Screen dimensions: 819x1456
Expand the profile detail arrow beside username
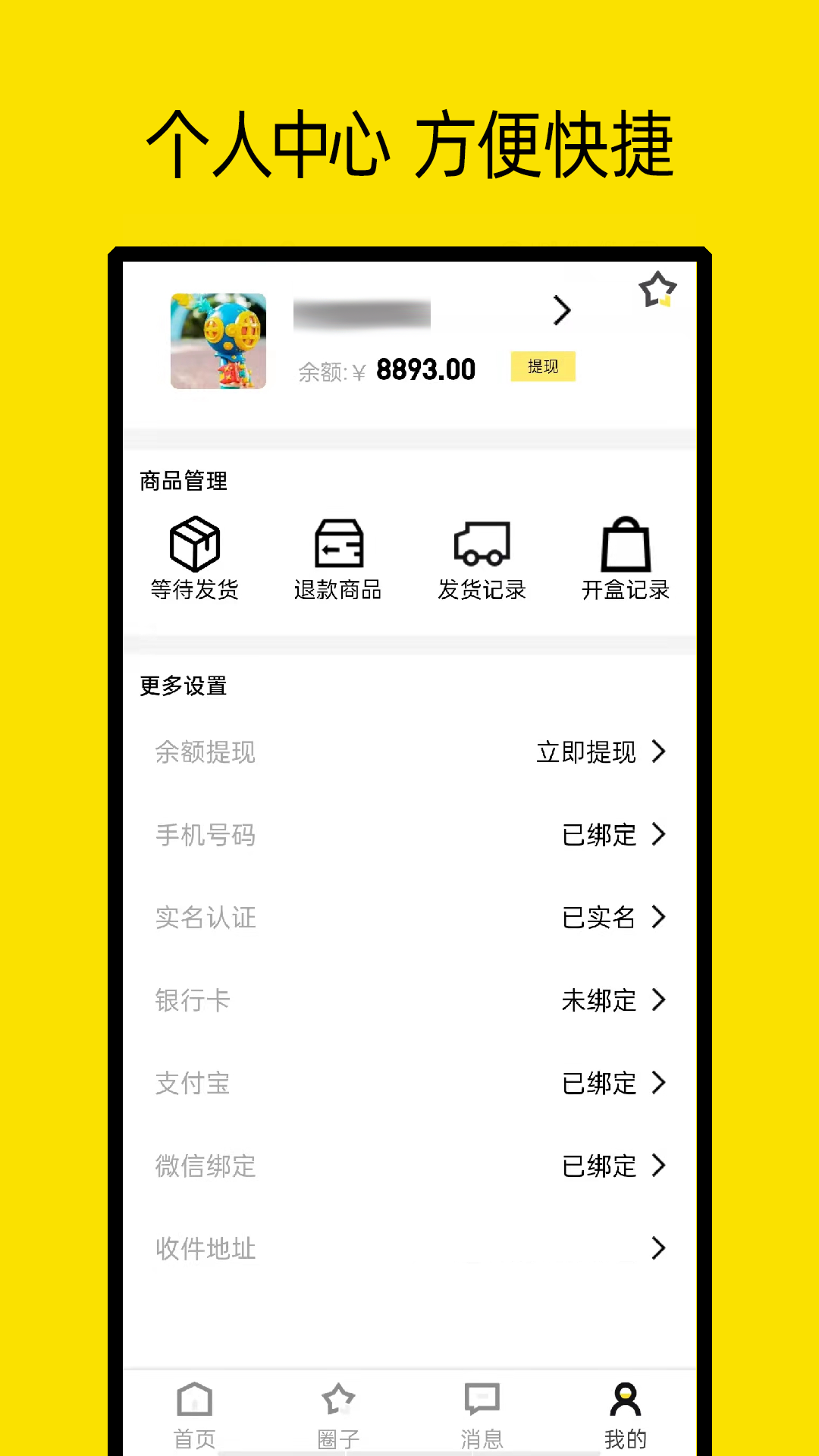tap(561, 311)
